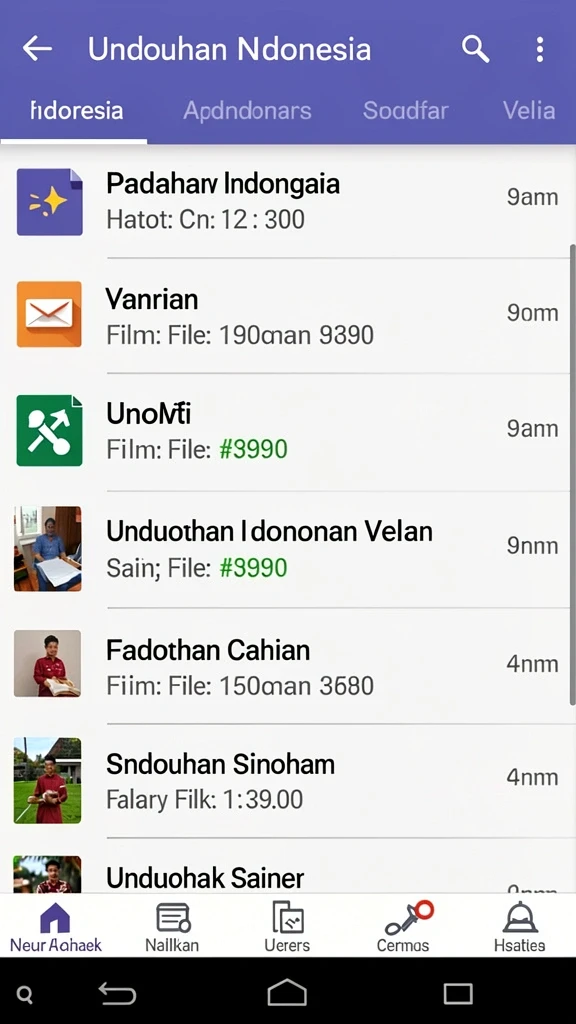
Task: Open recent apps from navigation bar
Action: tap(458, 994)
